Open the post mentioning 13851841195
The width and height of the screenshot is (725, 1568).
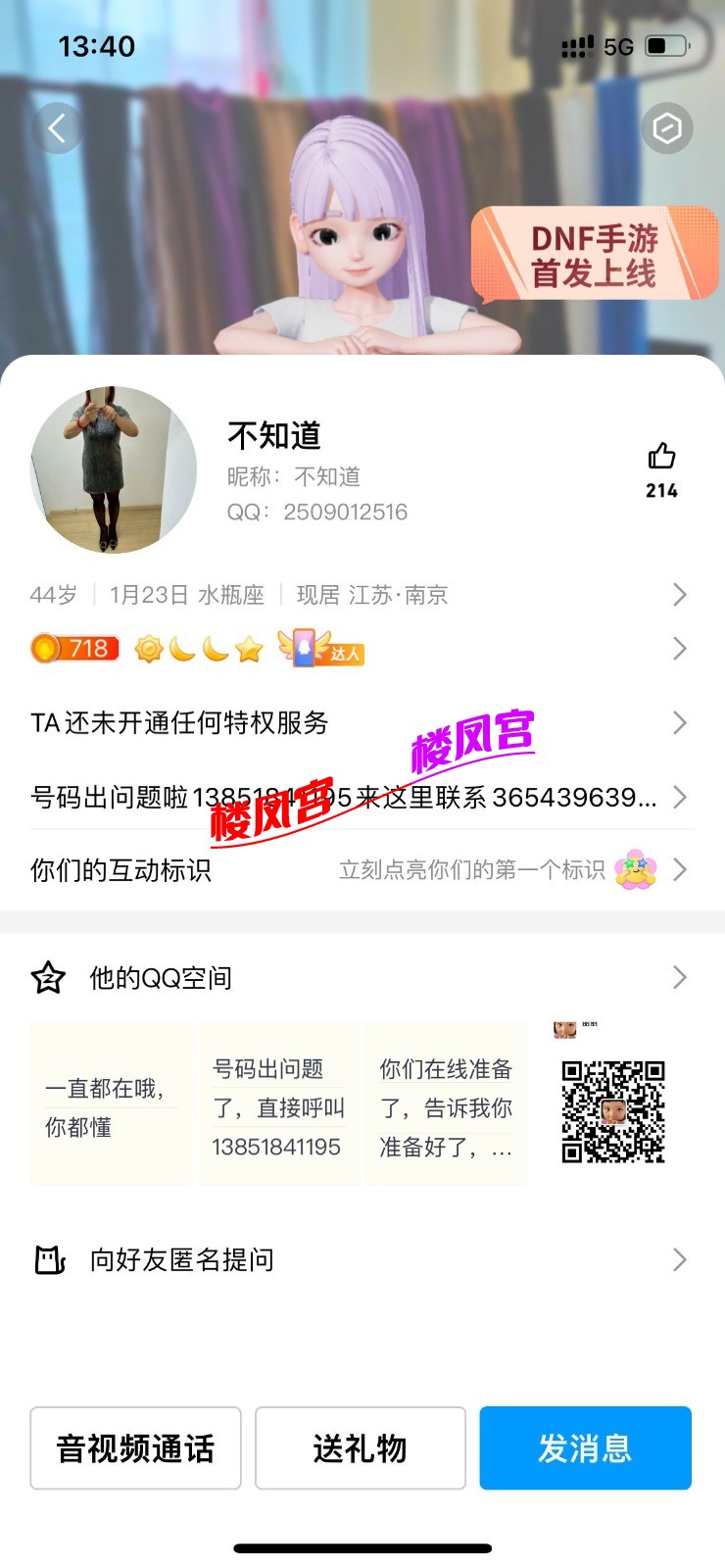coord(278,1104)
